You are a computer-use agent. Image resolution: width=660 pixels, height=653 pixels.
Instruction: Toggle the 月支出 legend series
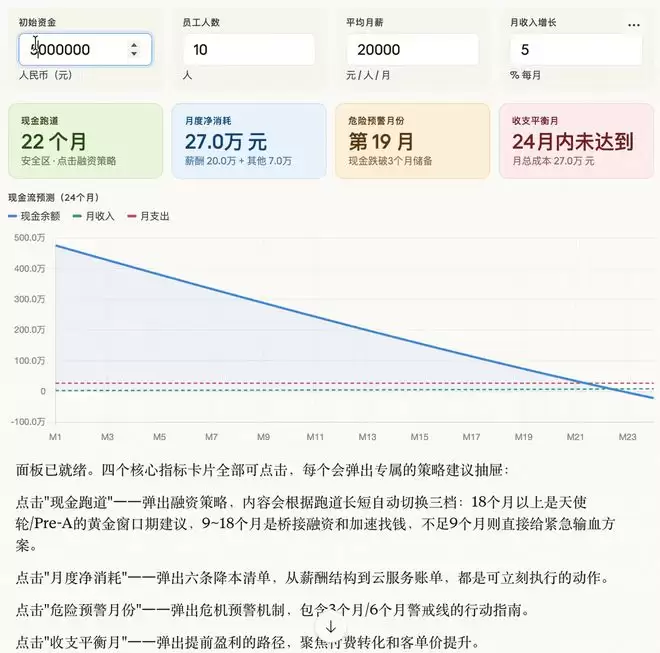(x=152, y=216)
